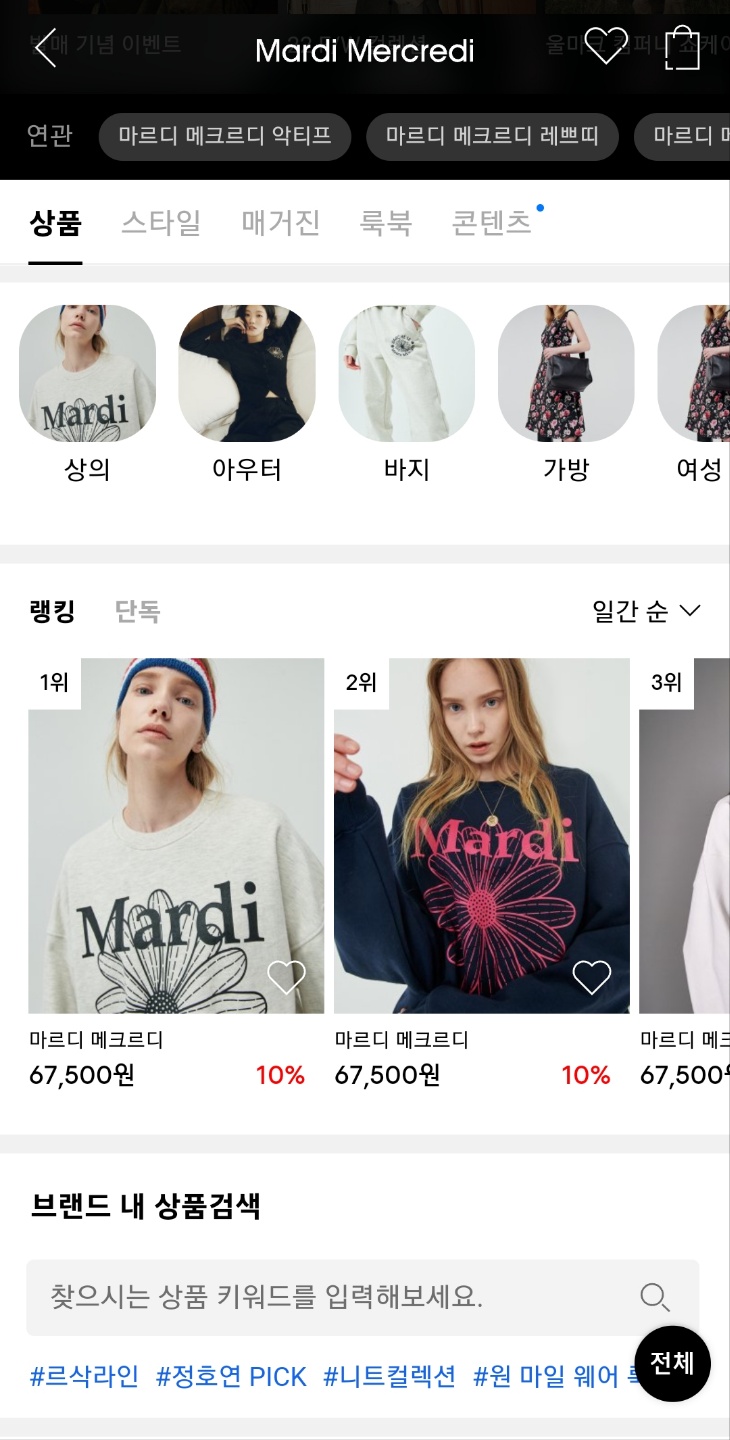Like the Mardi Mercredi brand
Viewport: 730px width, 1440px height.
coord(605,46)
